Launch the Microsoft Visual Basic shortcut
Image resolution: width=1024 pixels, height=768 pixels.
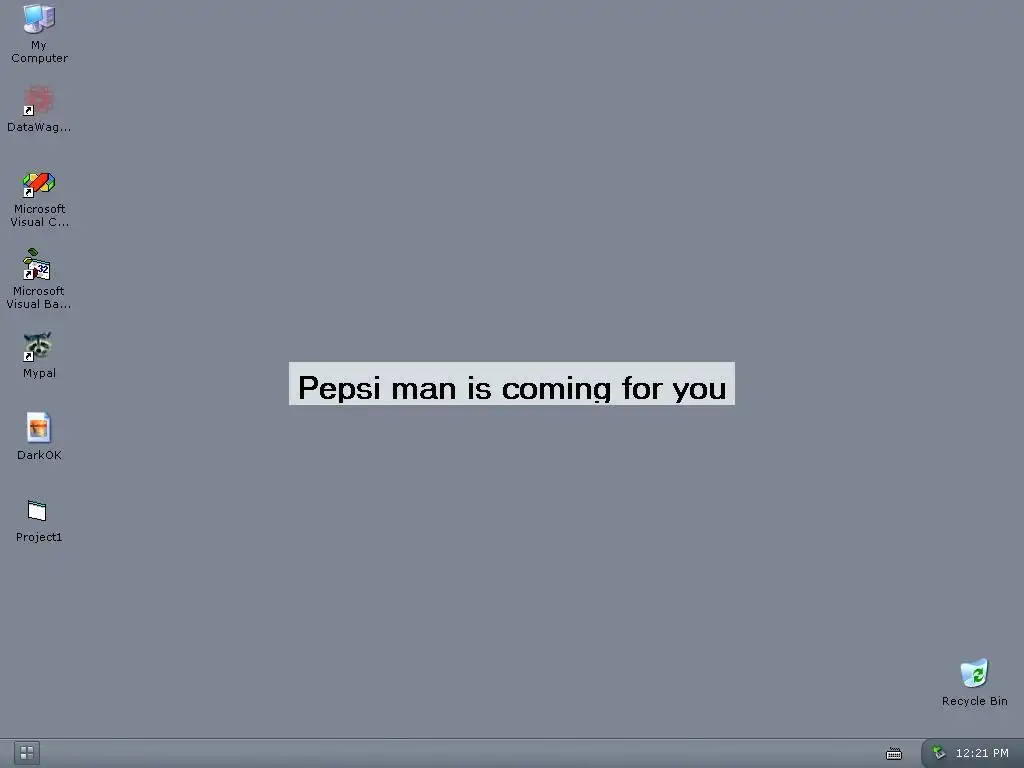(x=38, y=266)
